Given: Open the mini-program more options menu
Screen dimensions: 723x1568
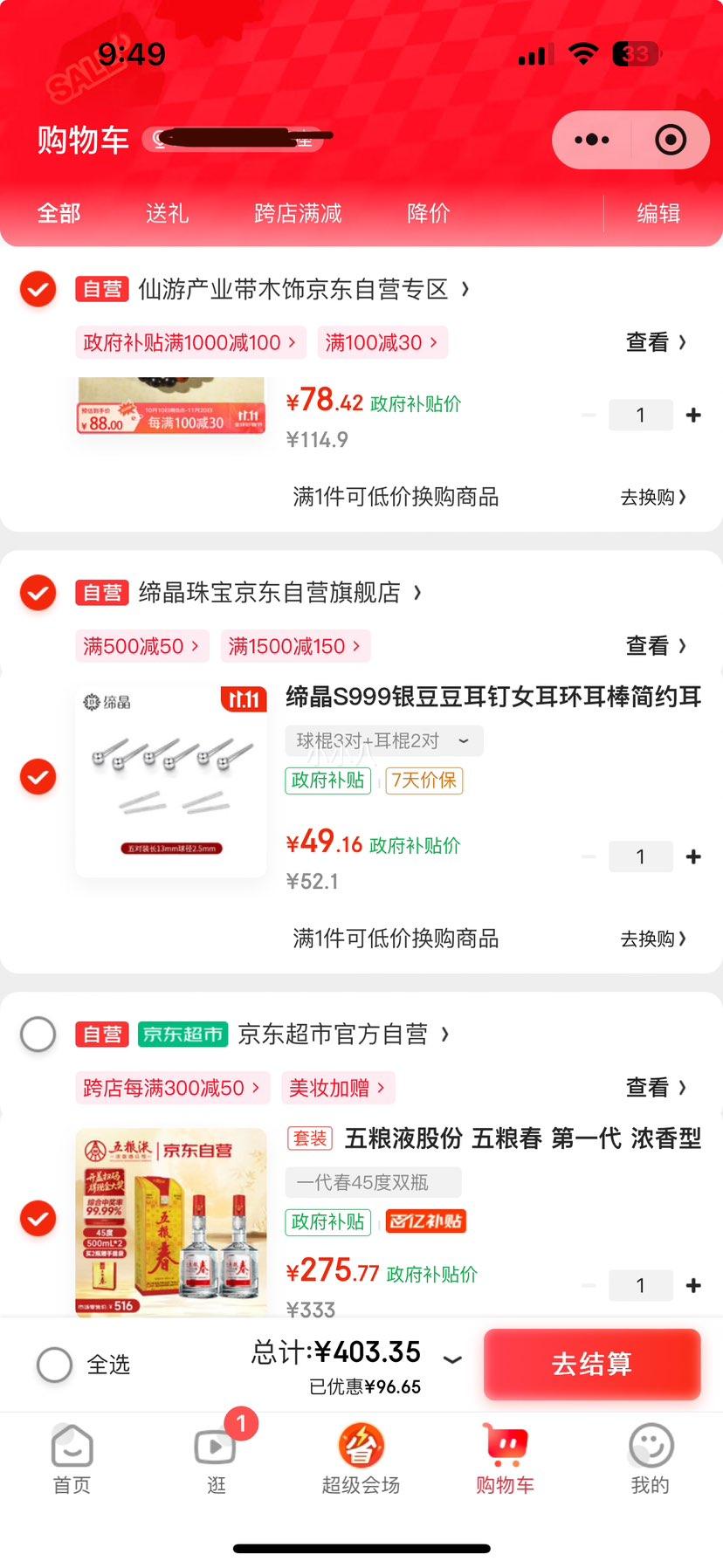Looking at the screenshot, I should coord(592,140).
